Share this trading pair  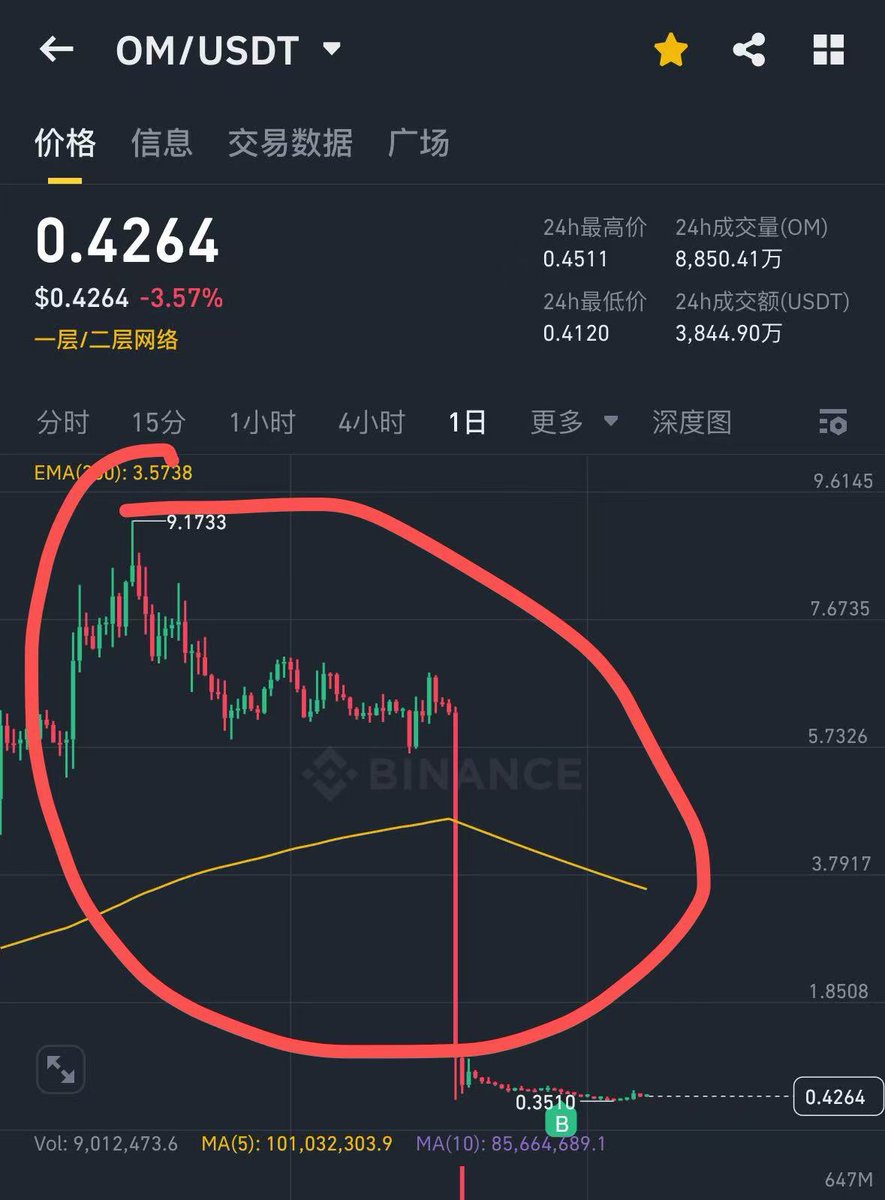[749, 50]
